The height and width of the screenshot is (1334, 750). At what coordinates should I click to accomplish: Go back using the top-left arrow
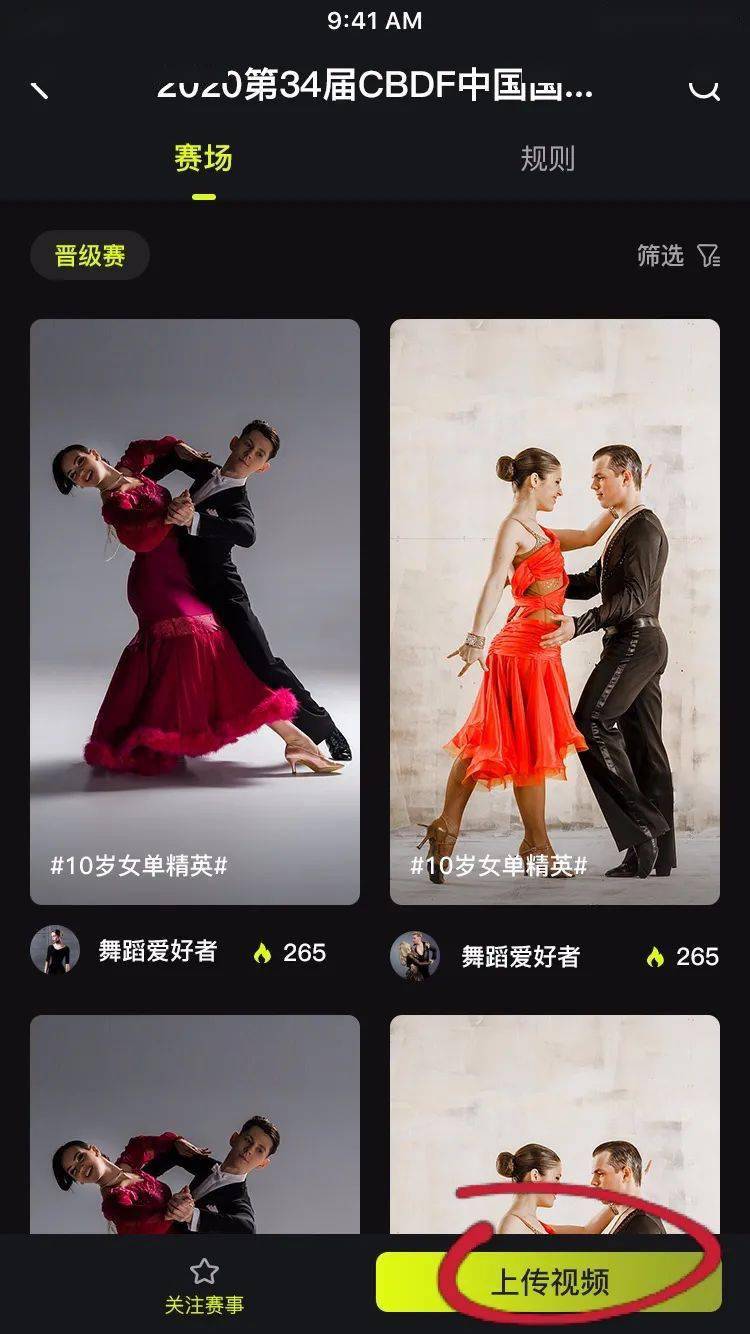pos(38,88)
